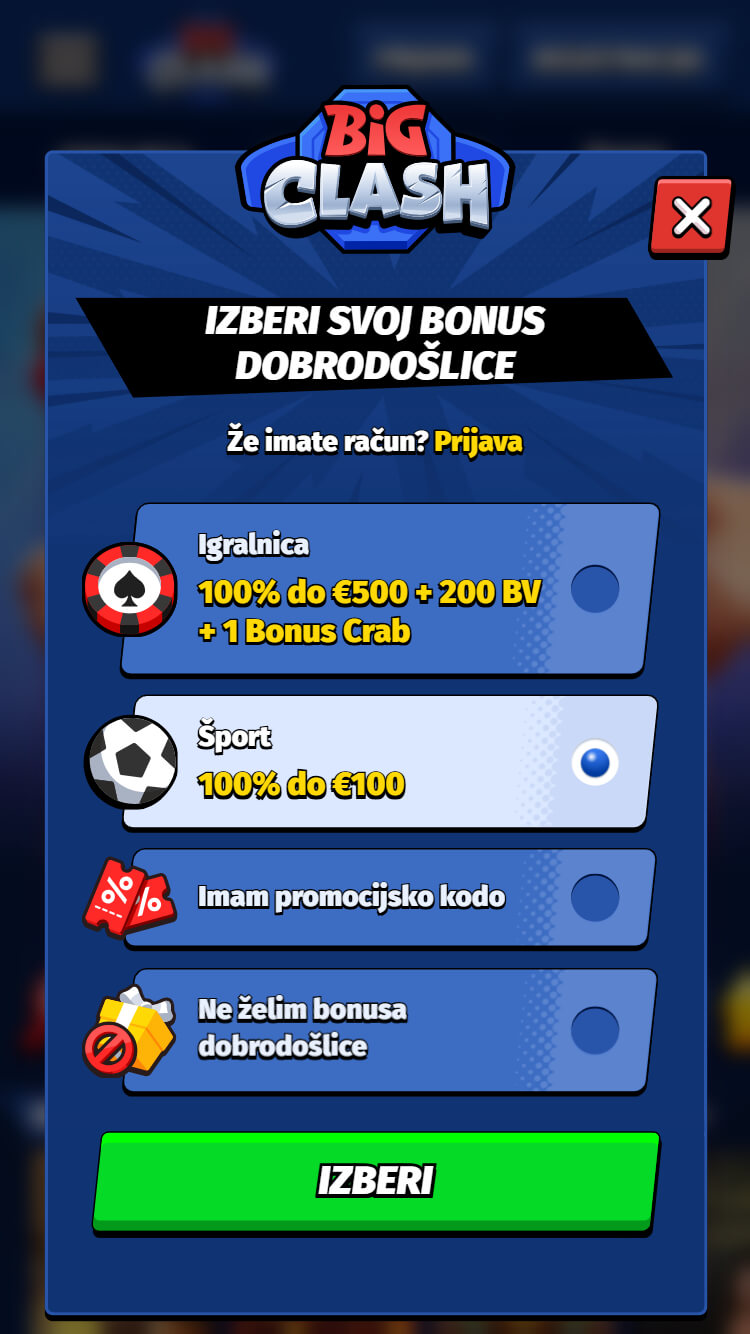Choose Imam promocijsko kodo option
The height and width of the screenshot is (1334, 750).
[390, 898]
